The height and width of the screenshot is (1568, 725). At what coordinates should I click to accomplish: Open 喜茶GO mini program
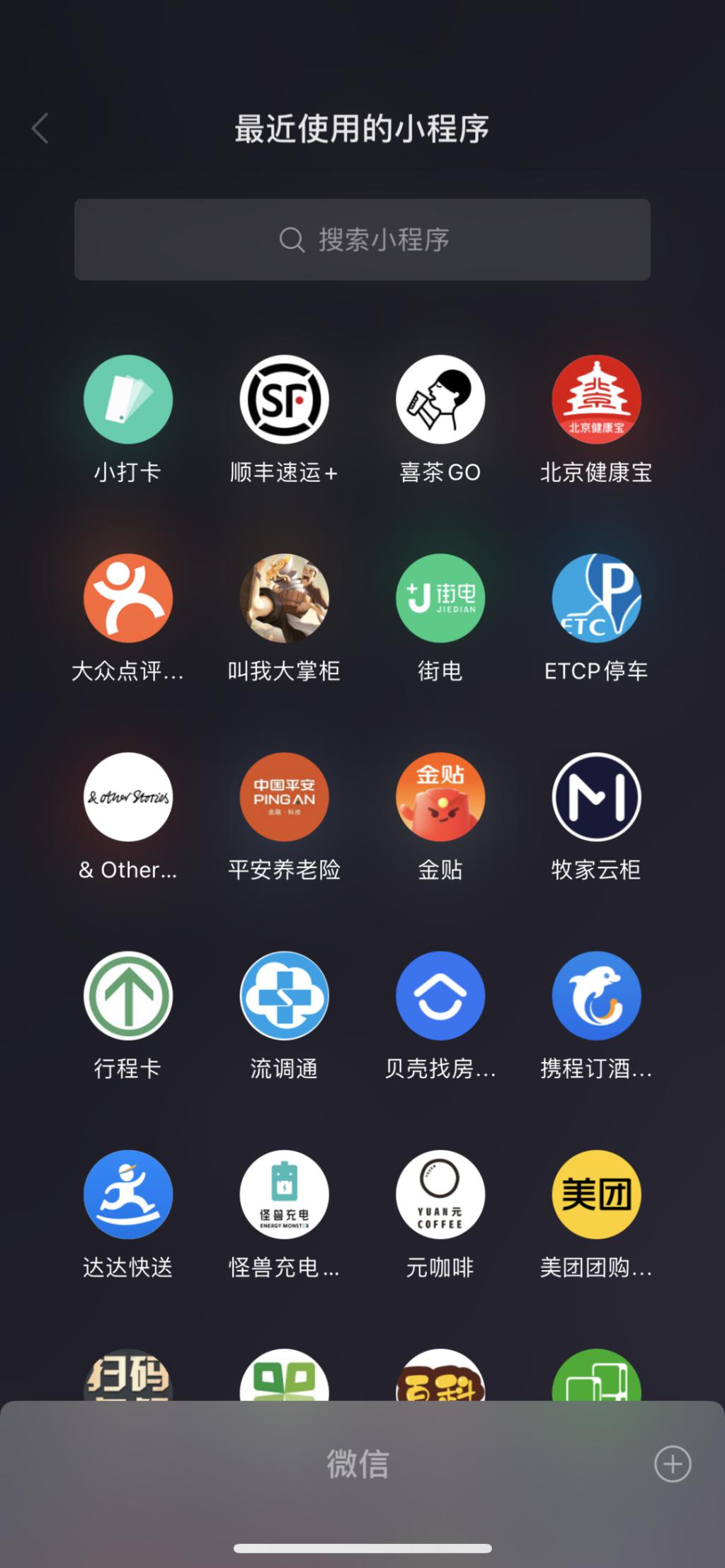(x=440, y=400)
